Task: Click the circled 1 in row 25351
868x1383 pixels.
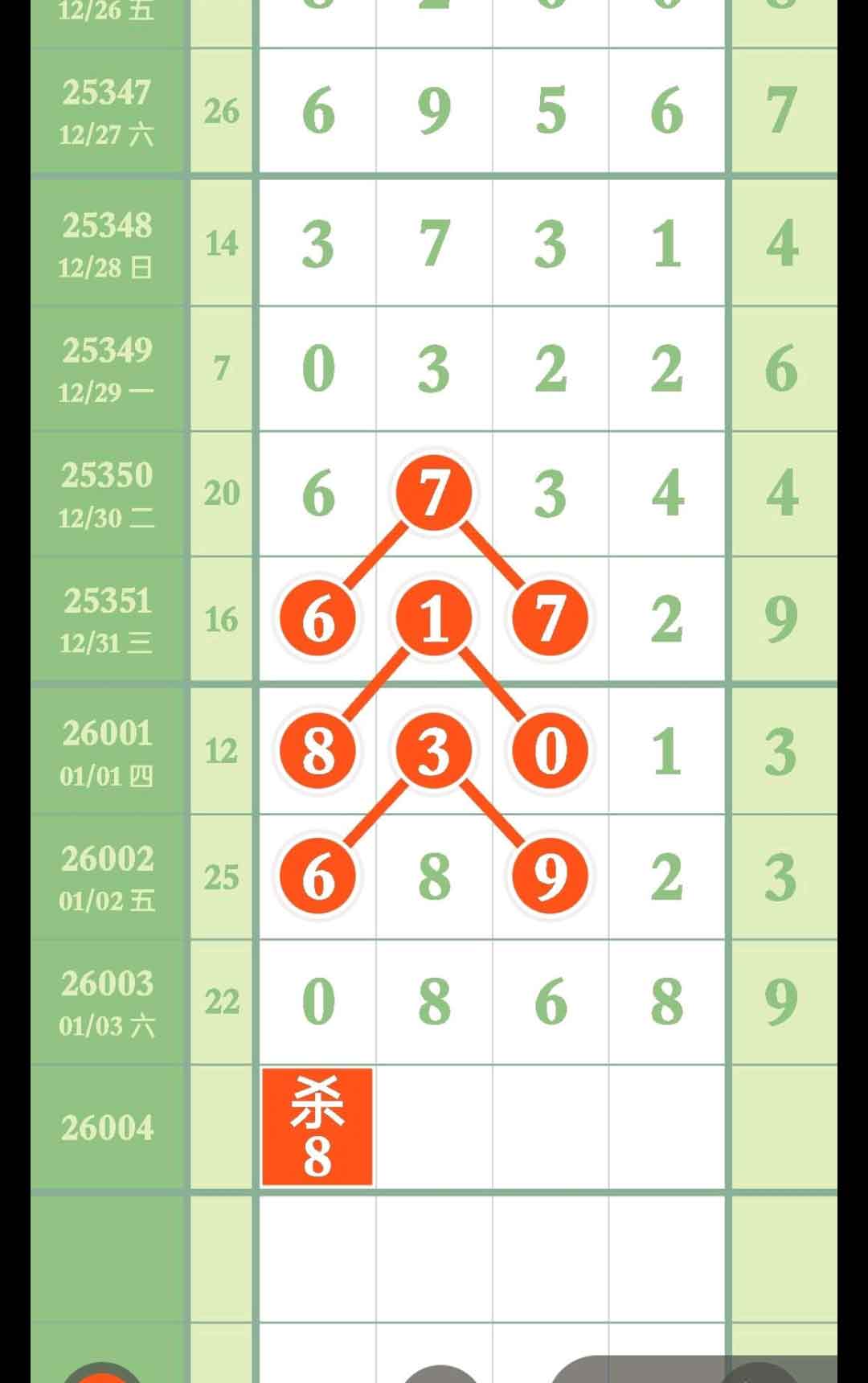Action: tap(435, 618)
